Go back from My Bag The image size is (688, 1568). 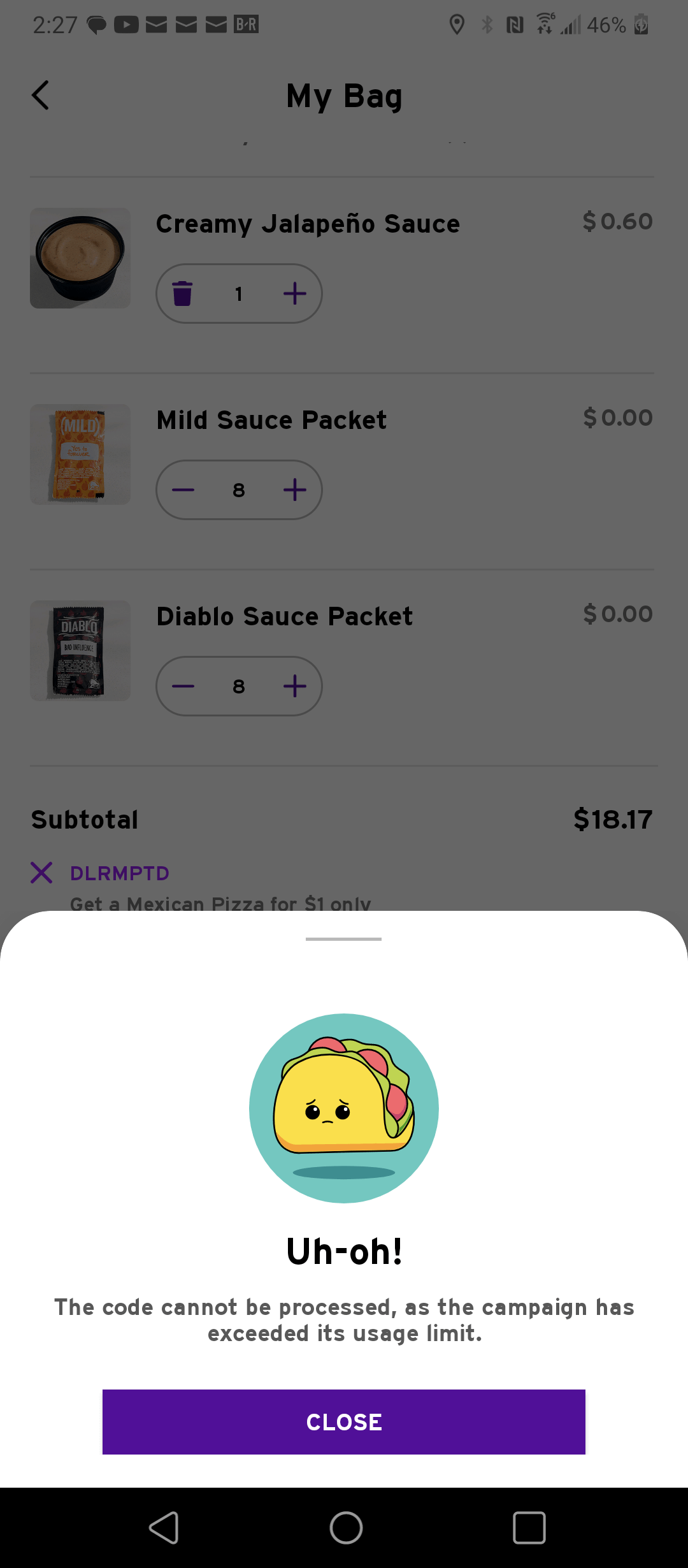(x=41, y=96)
